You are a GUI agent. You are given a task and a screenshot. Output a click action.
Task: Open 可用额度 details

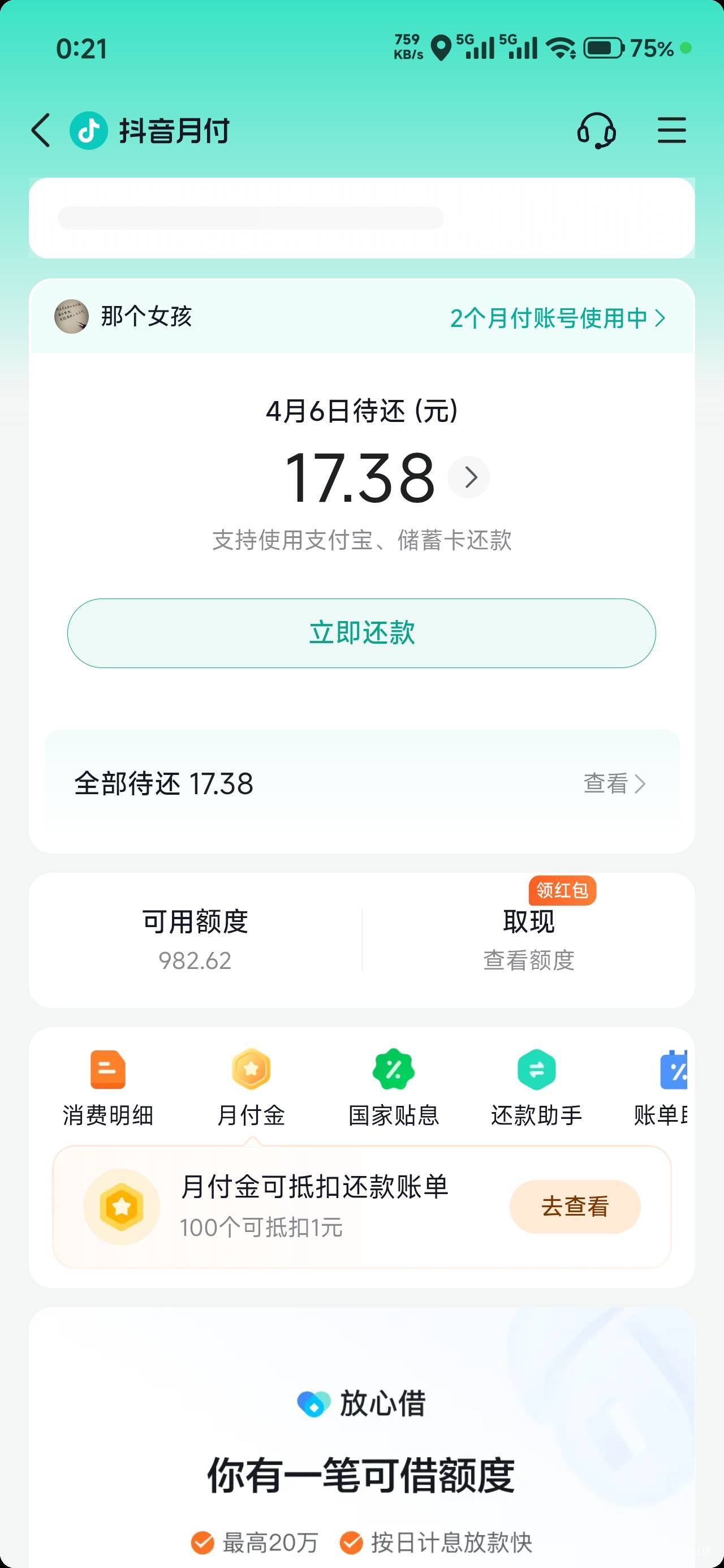point(195,939)
